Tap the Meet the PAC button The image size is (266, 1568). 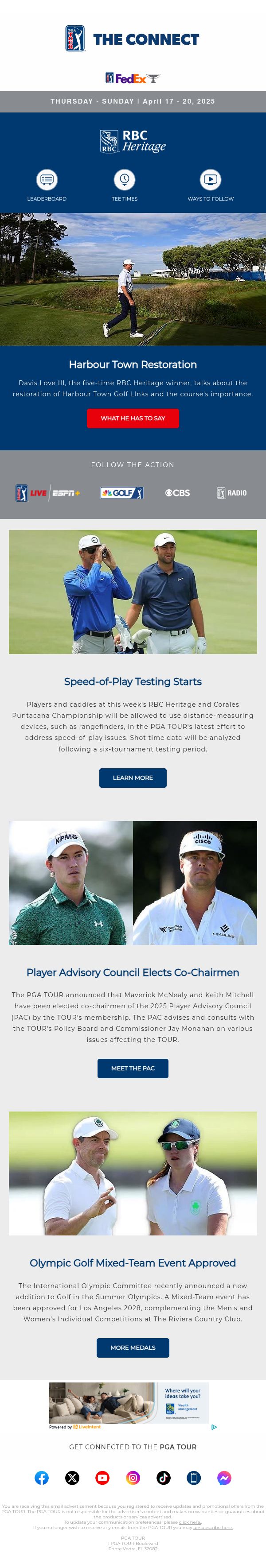point(133,1068)
